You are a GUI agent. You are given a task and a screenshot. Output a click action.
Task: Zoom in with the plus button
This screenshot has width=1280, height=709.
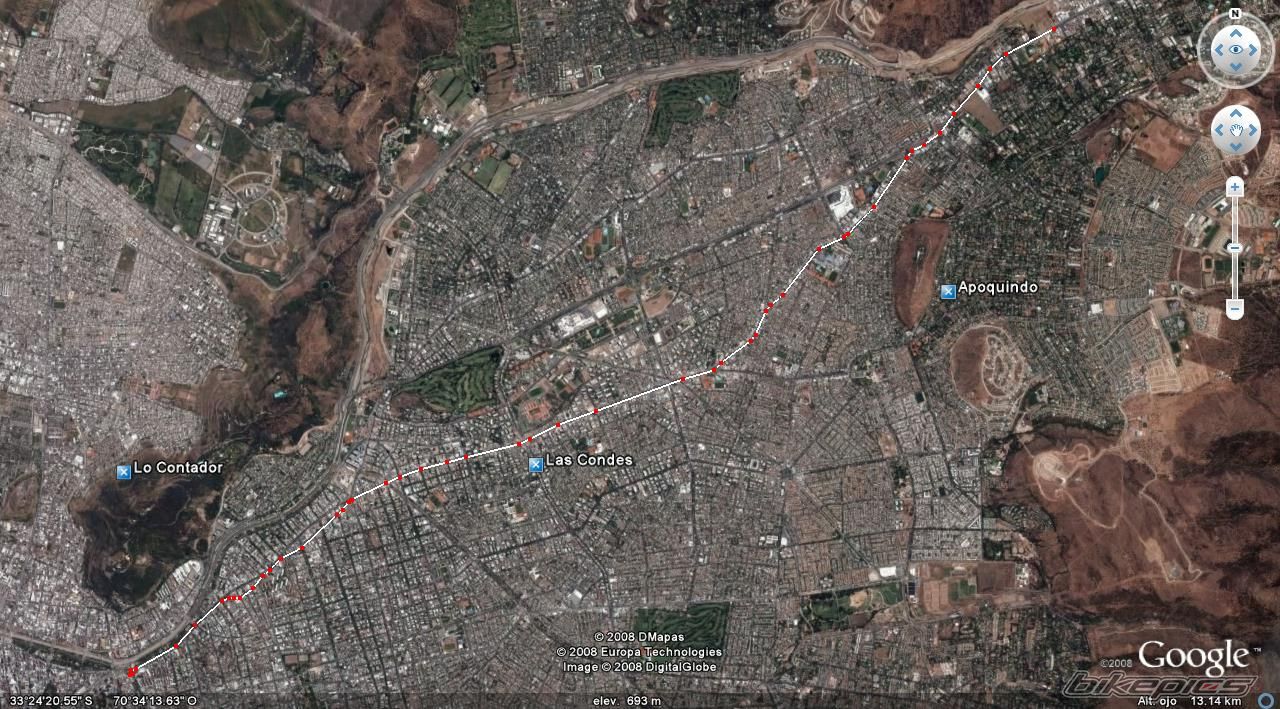tap(1235, 186)
